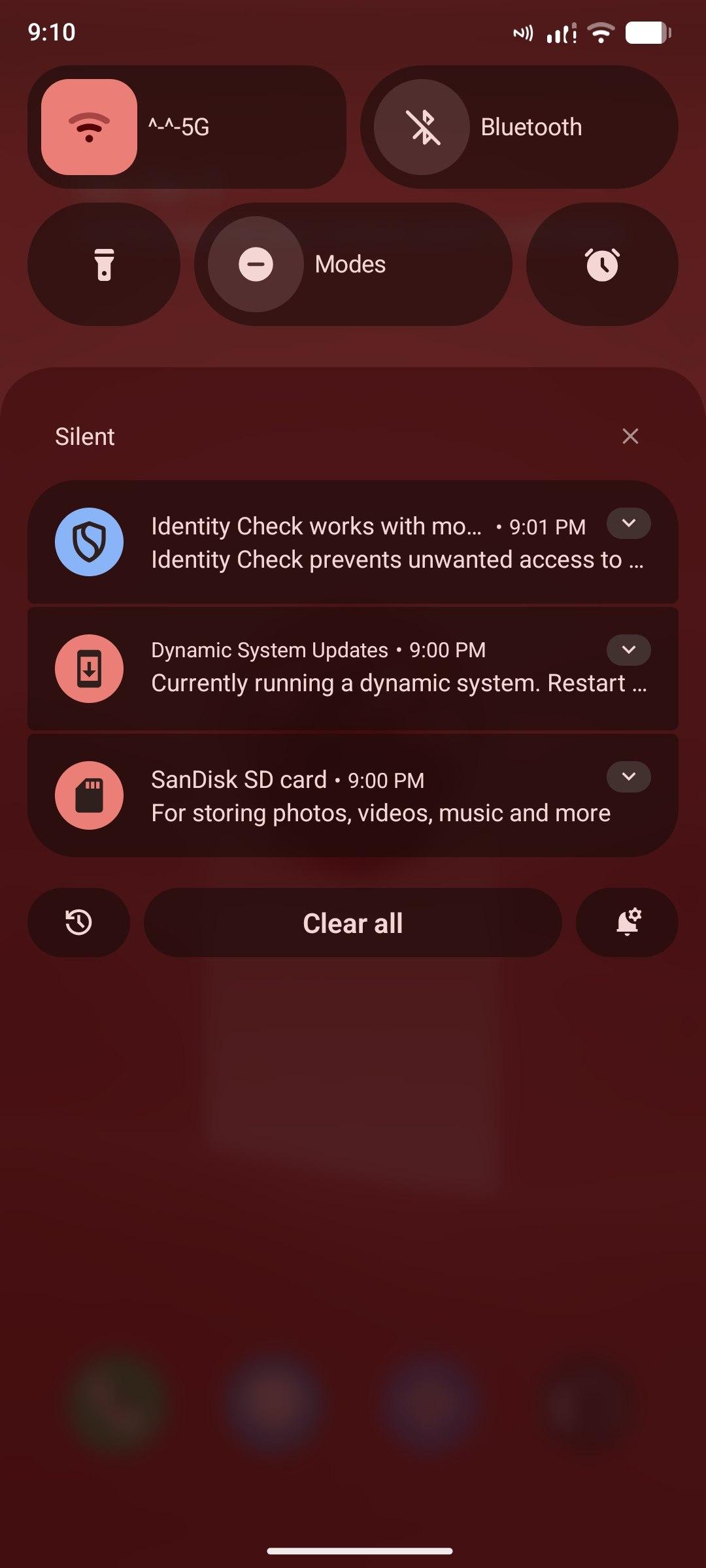Turn on the flashlight
Image resolution: width=706 pixels, height=1568 pixels.
click(x=104, y=265)
